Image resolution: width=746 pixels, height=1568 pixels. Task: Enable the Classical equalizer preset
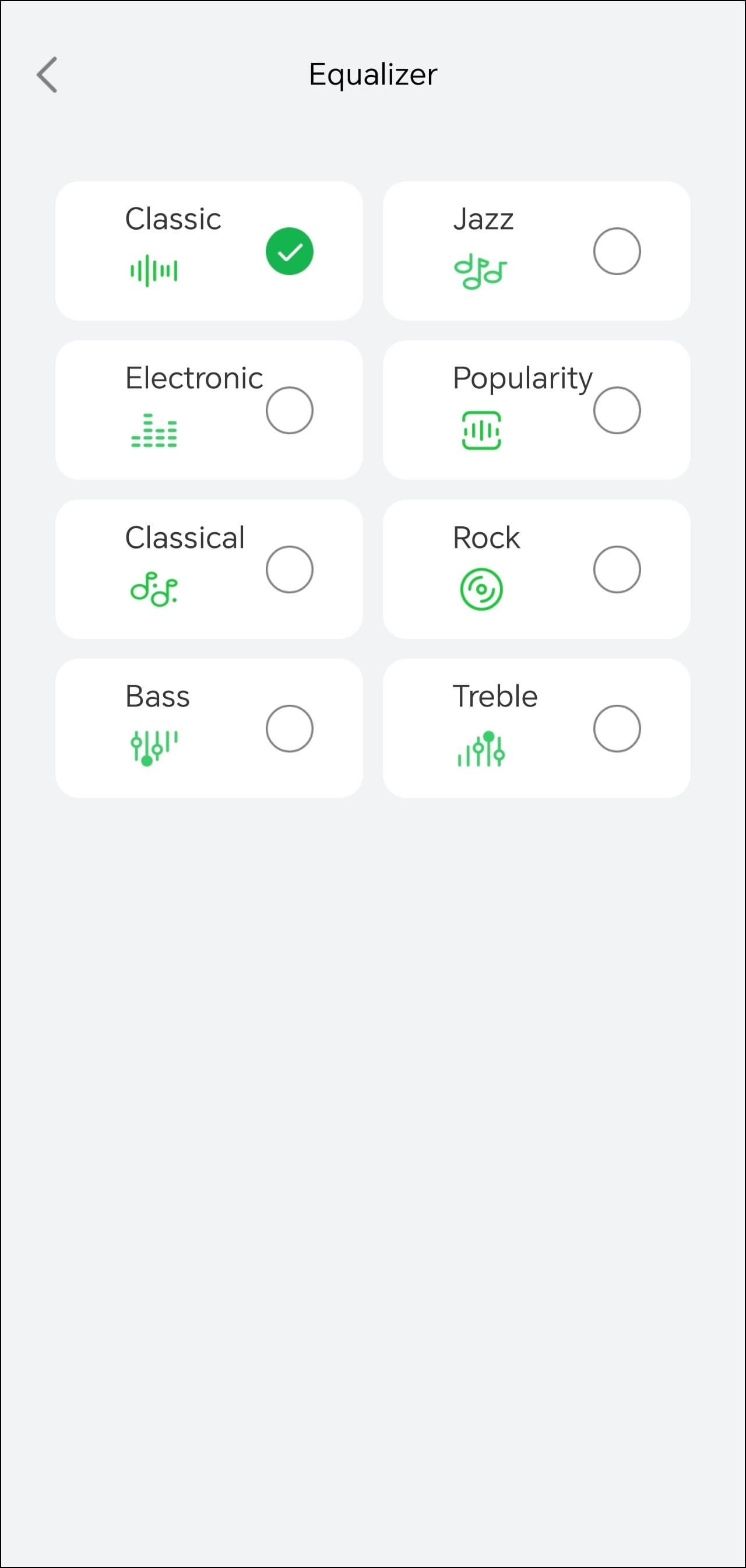(289, 569)
